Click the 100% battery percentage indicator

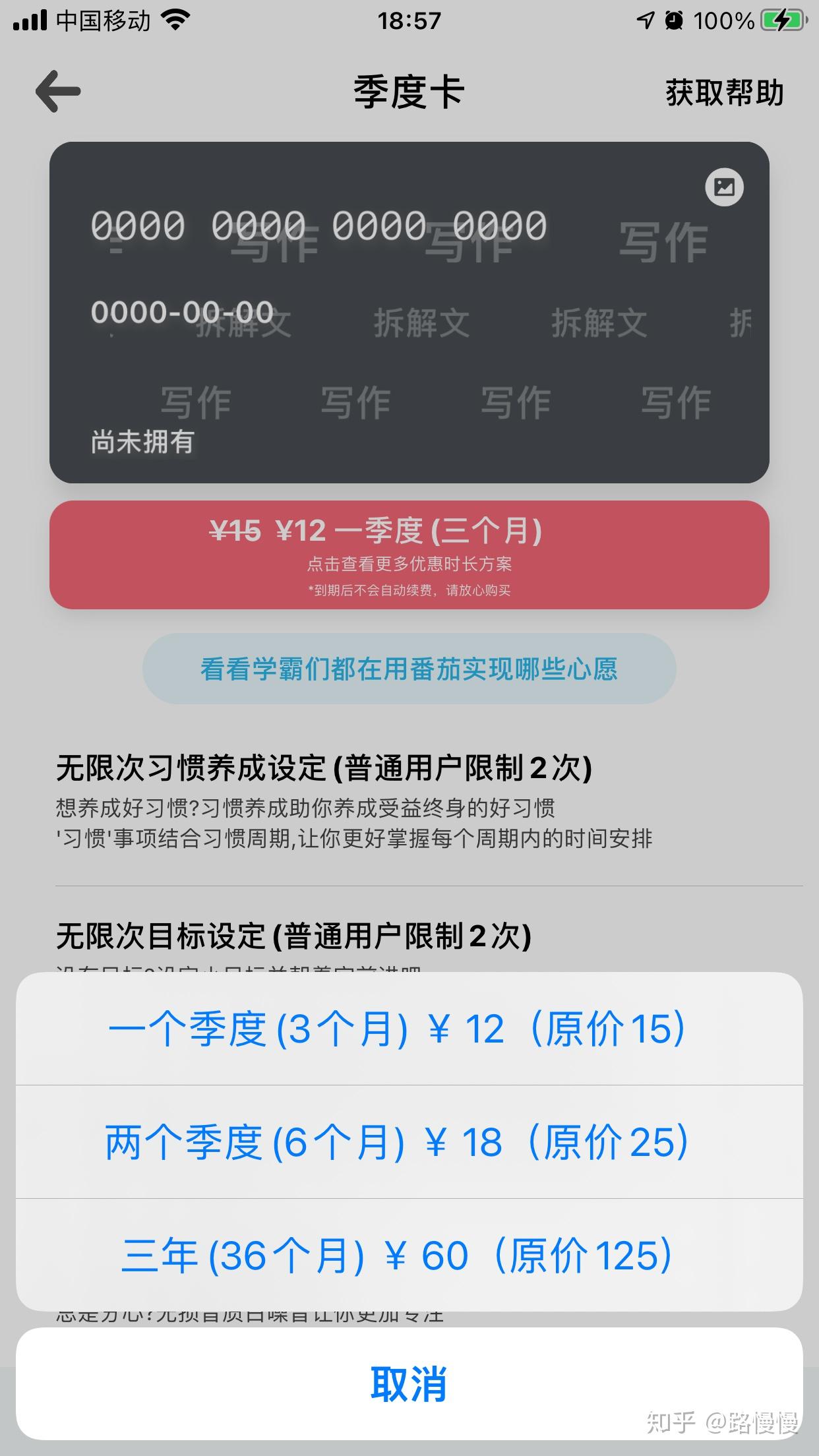click(x=723, y=20)
